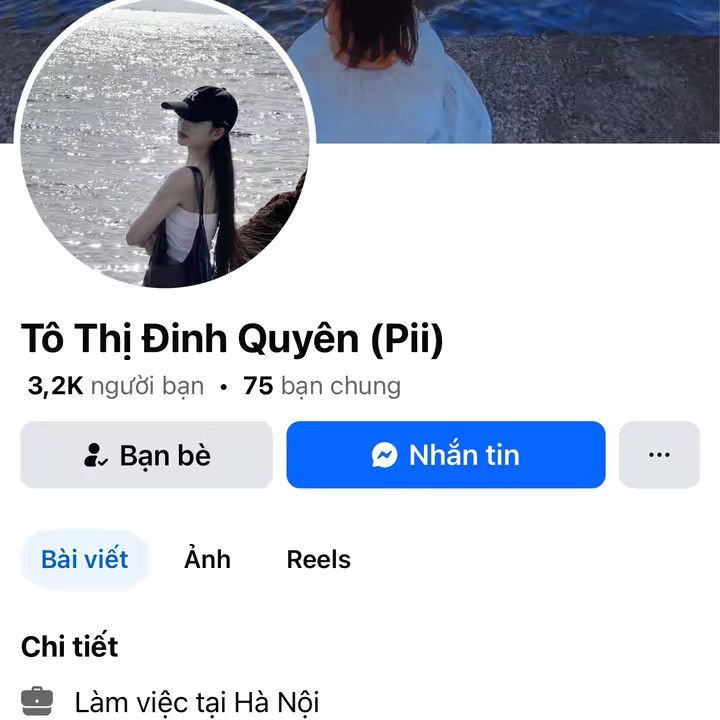View the 75 bạn chung mutual friends
This screenshot has height=720, width=720.
tap(322, 386)
